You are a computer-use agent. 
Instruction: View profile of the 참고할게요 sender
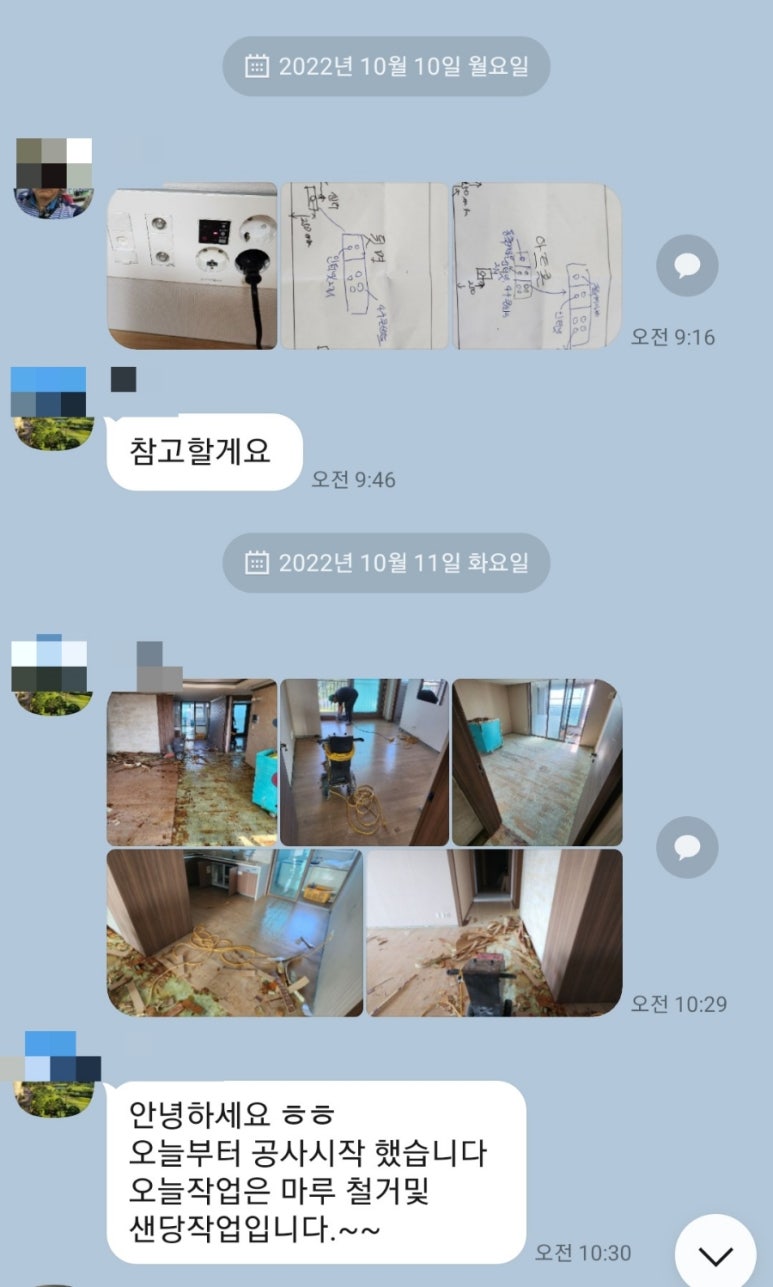52,409
